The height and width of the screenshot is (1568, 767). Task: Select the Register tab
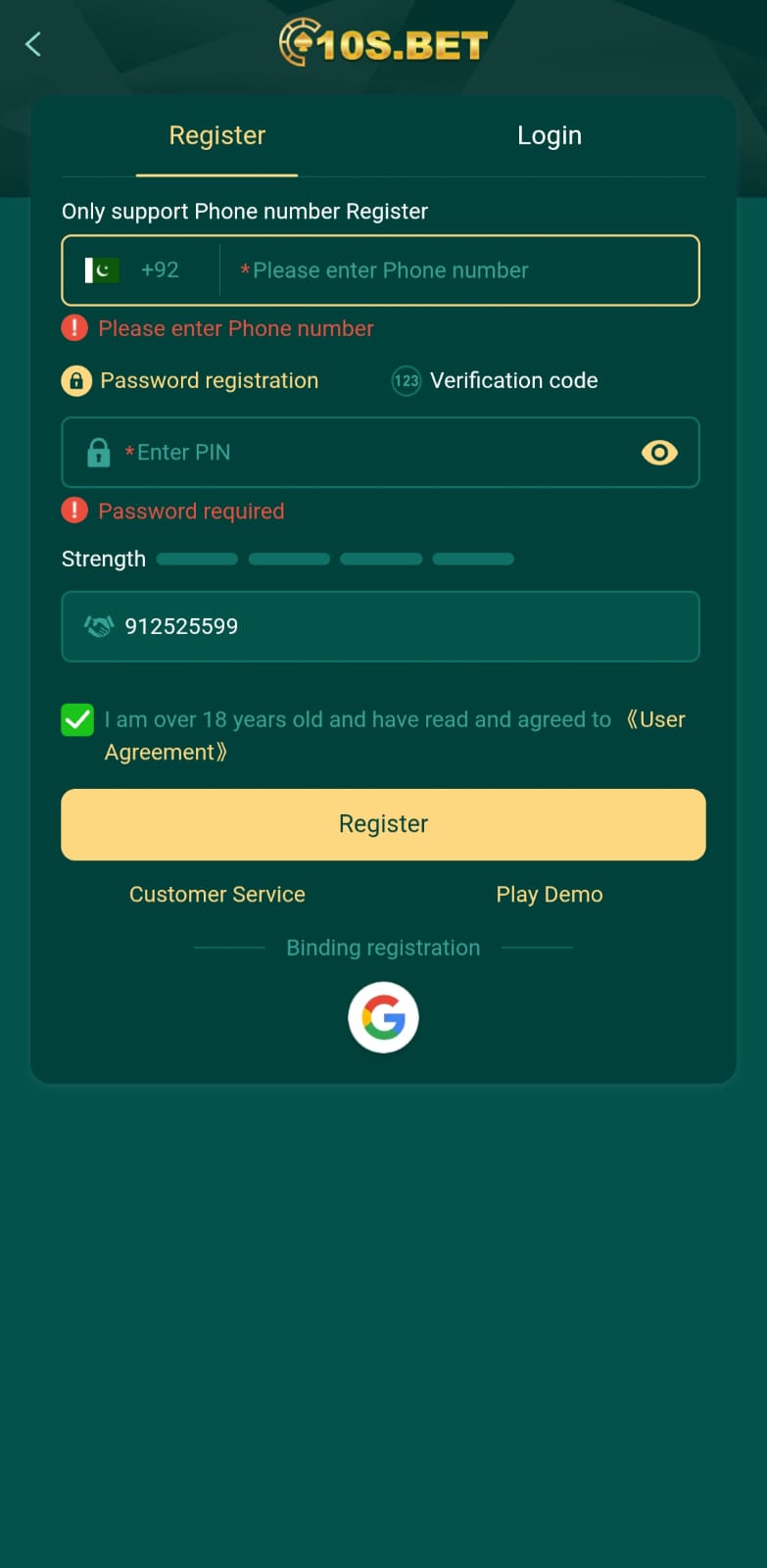click(216, 135)
